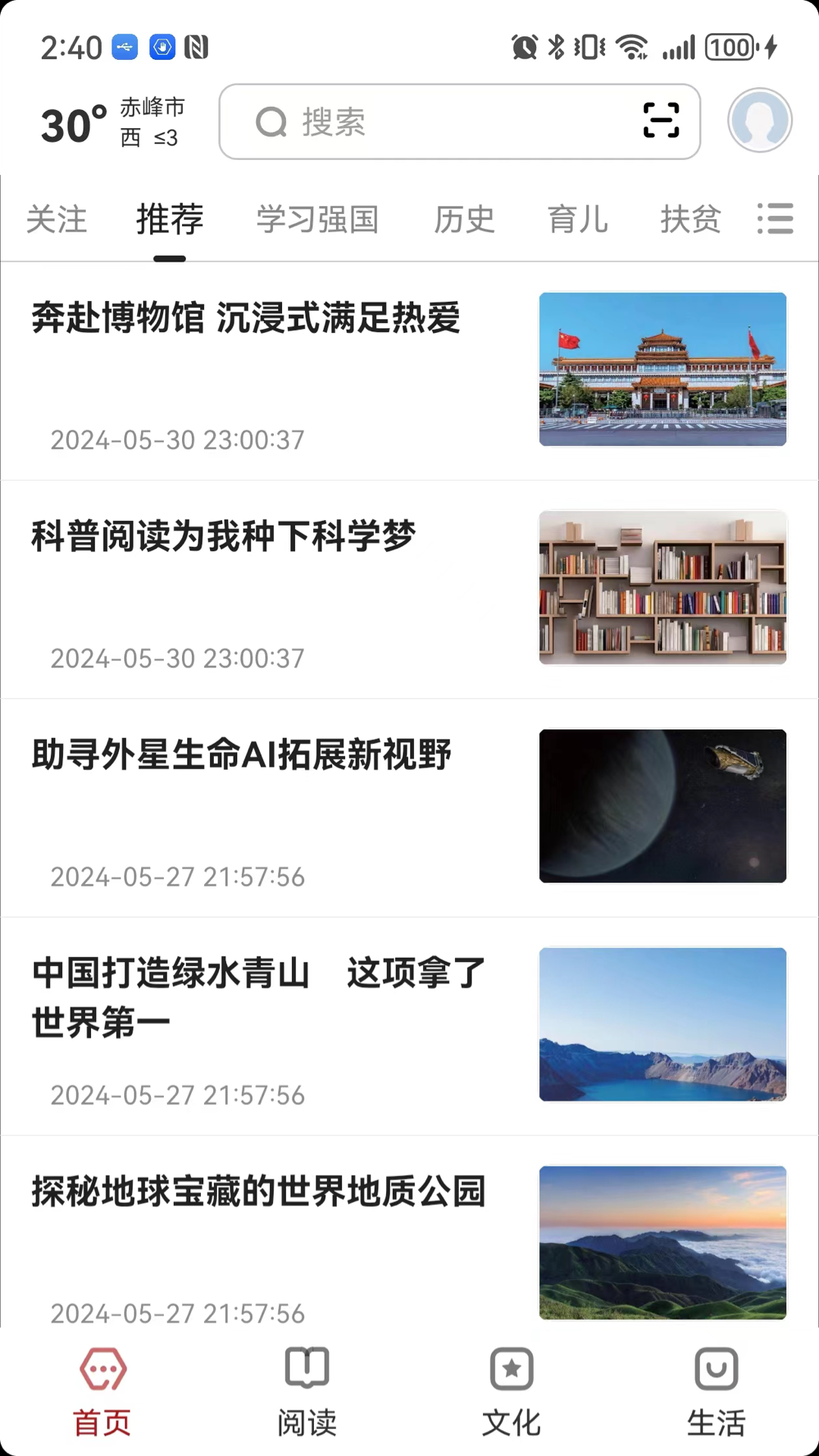Open the 育儿 channel tab

[x=578, y=219]
